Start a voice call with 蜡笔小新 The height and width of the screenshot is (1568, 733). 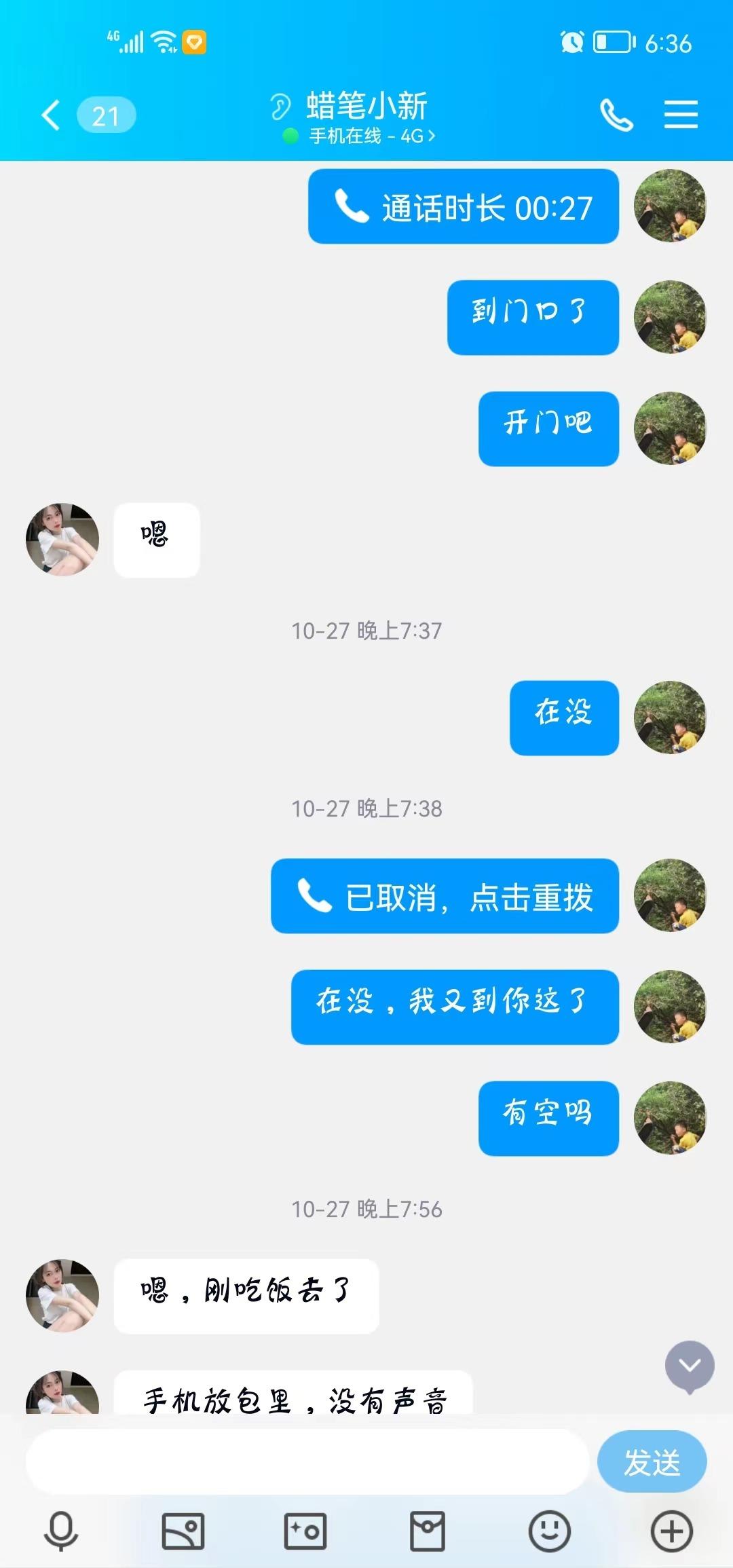point(616,115)
